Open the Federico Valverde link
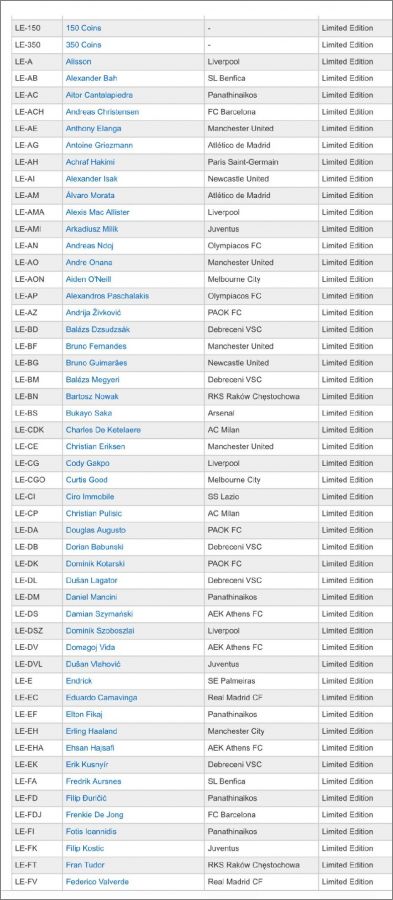 point(98,881)
